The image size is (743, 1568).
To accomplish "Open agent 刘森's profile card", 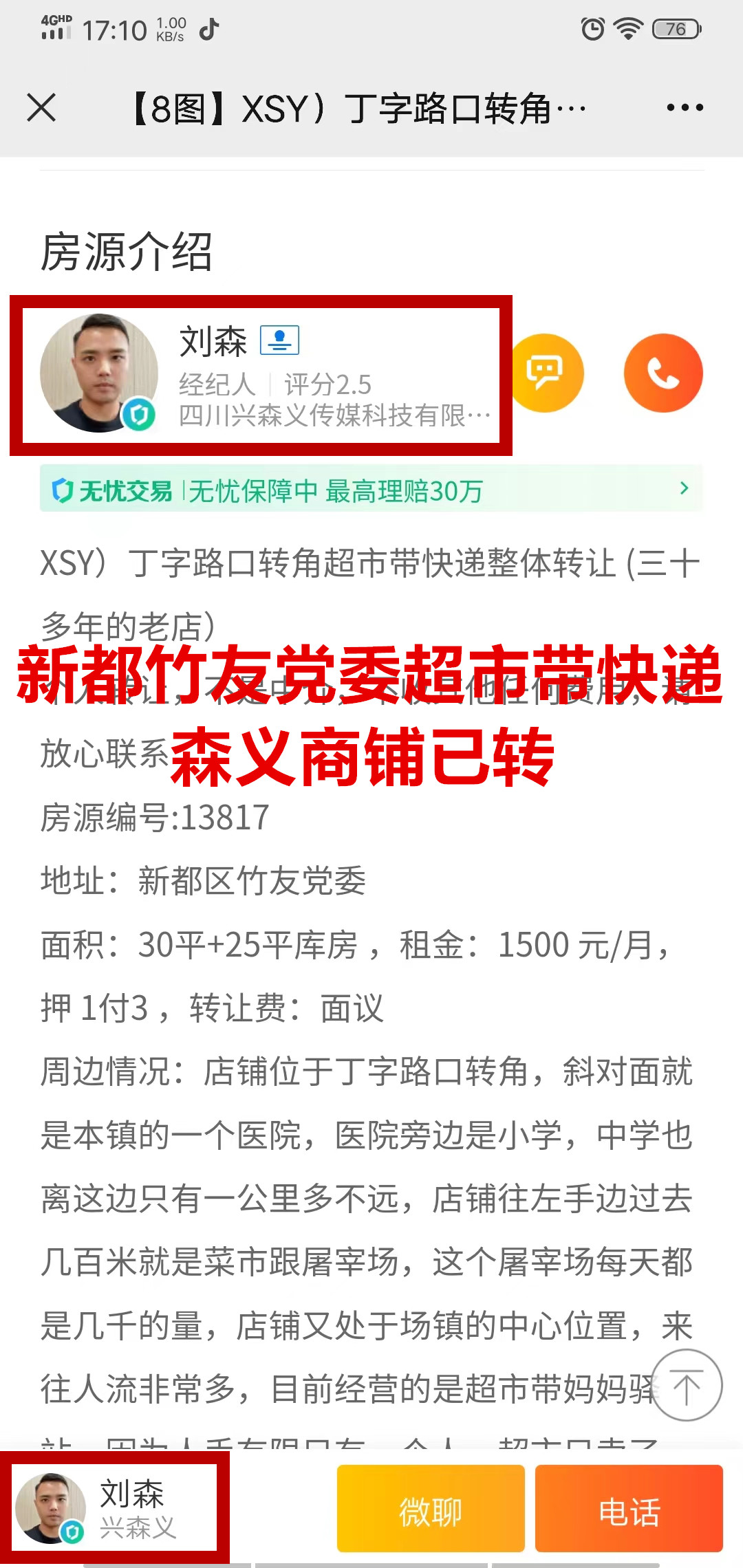I will tap(261, 375).
